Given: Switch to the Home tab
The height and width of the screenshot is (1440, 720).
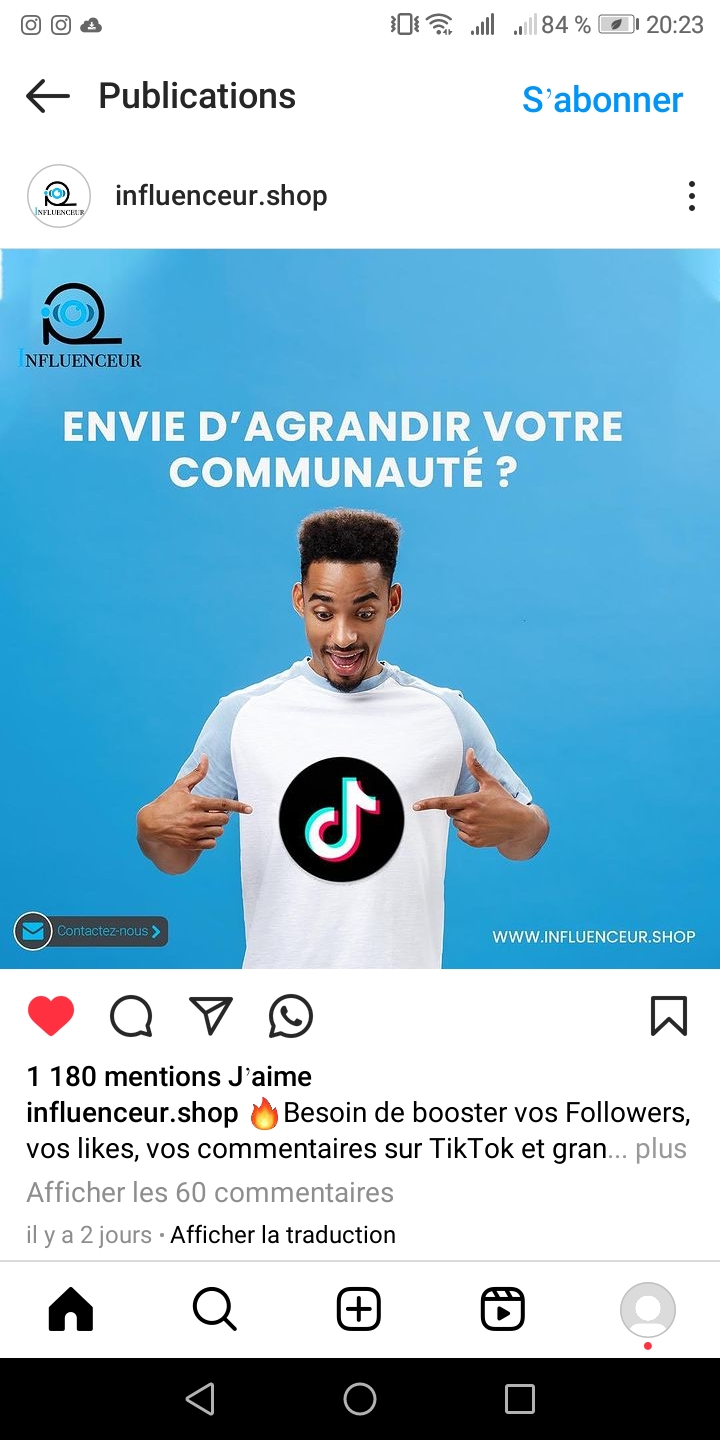Looking at the screenshot, I should click(71, 1309).
